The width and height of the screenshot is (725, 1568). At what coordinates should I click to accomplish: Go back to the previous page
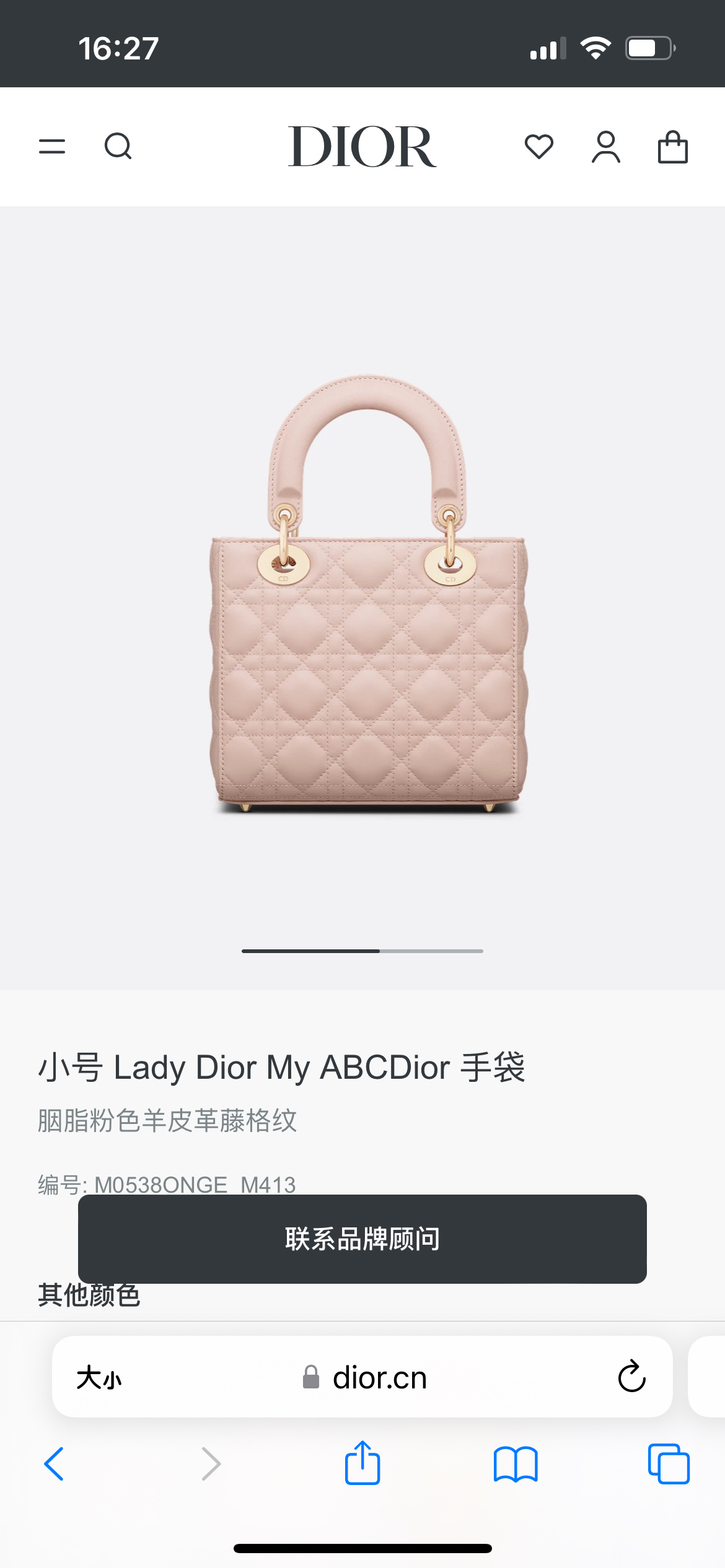click(54, 1464)
